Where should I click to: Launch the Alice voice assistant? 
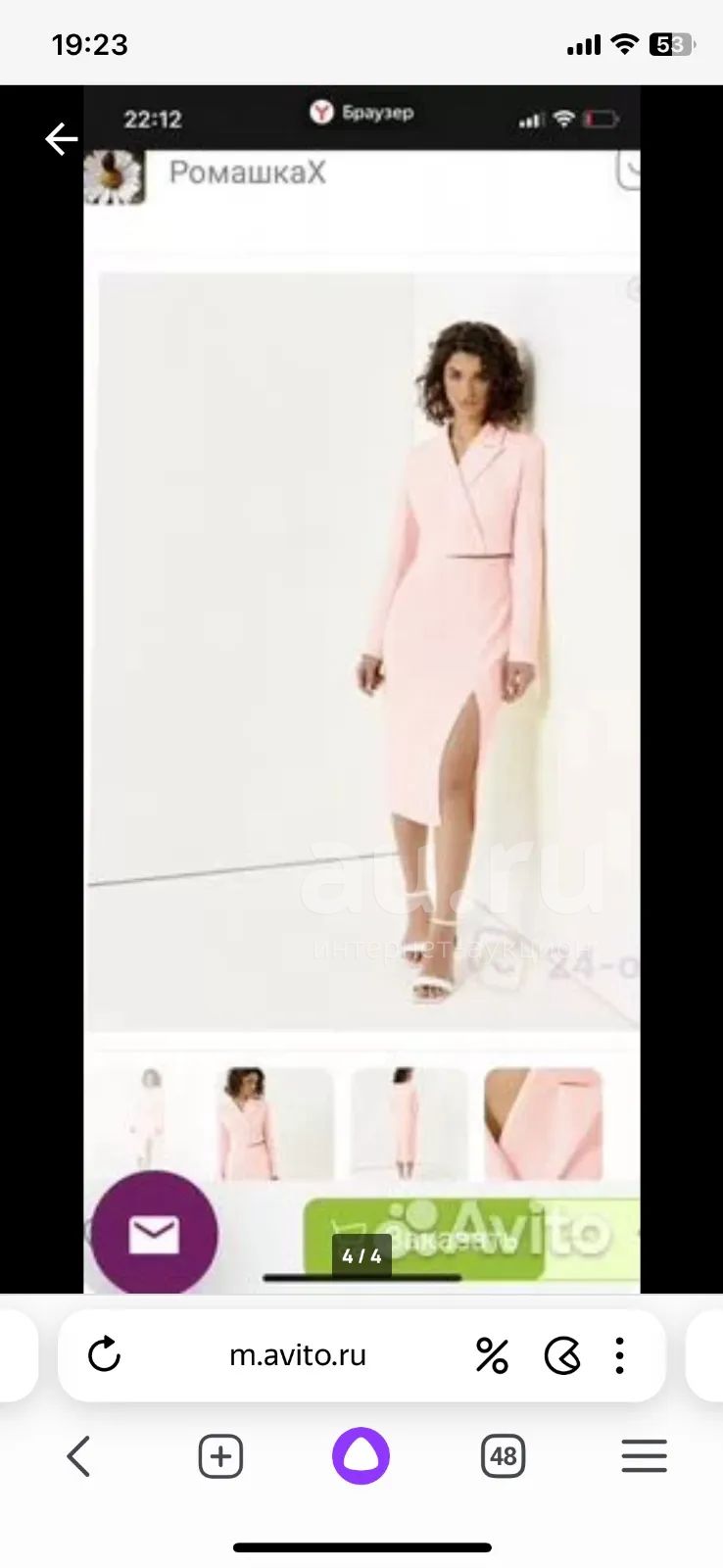tap(361, 1455)
